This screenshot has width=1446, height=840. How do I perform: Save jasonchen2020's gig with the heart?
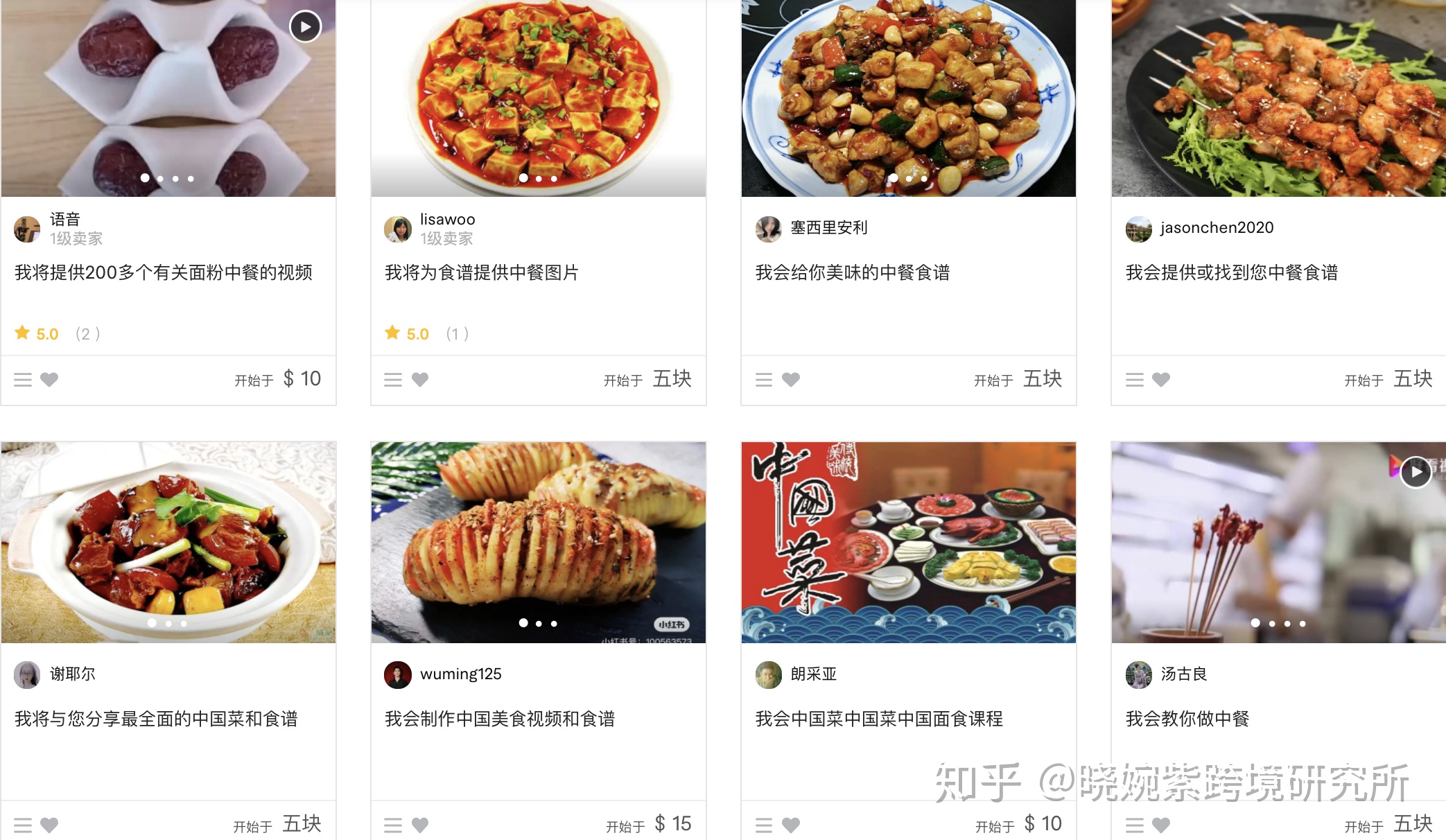pyautogui.click(x=1160, y=379)
